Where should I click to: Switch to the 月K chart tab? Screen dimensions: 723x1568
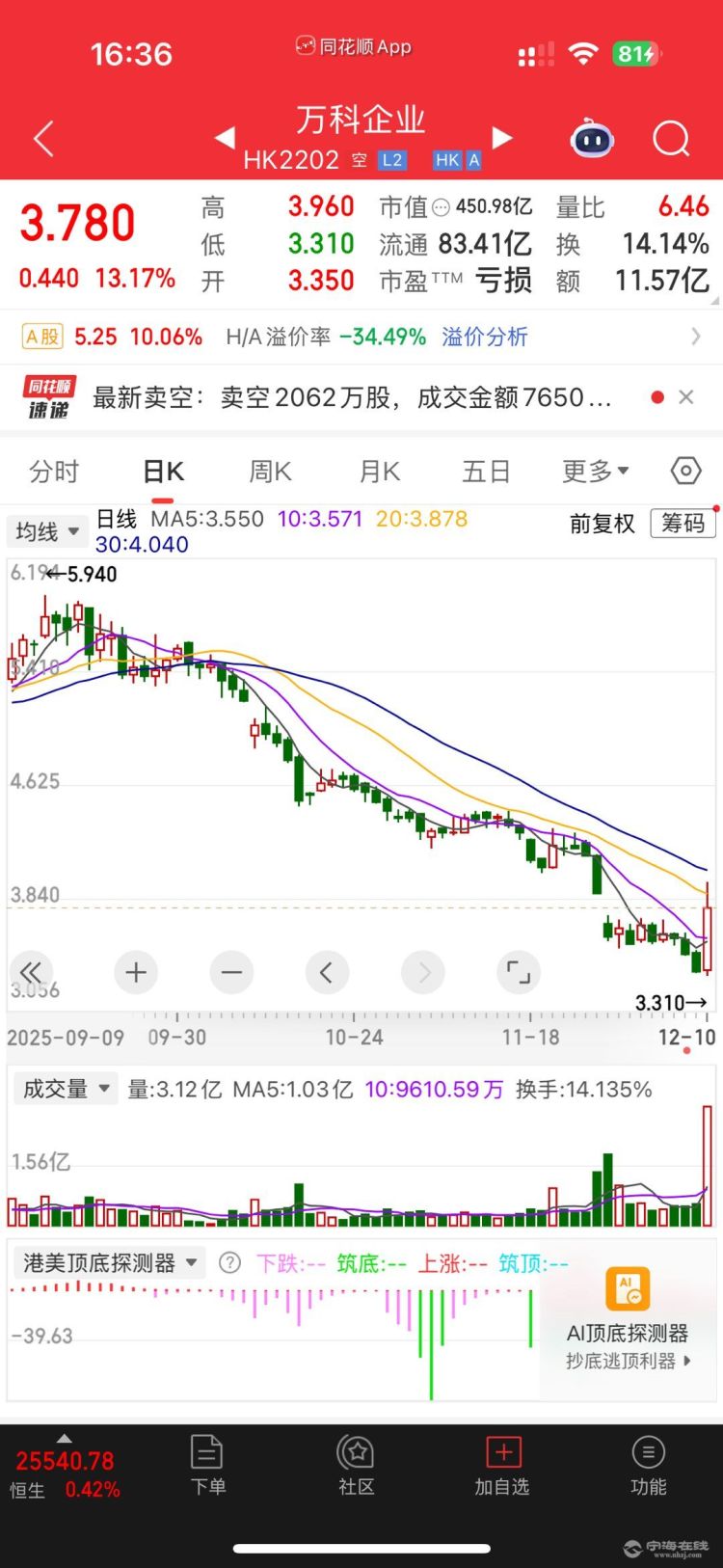(380, 472)
